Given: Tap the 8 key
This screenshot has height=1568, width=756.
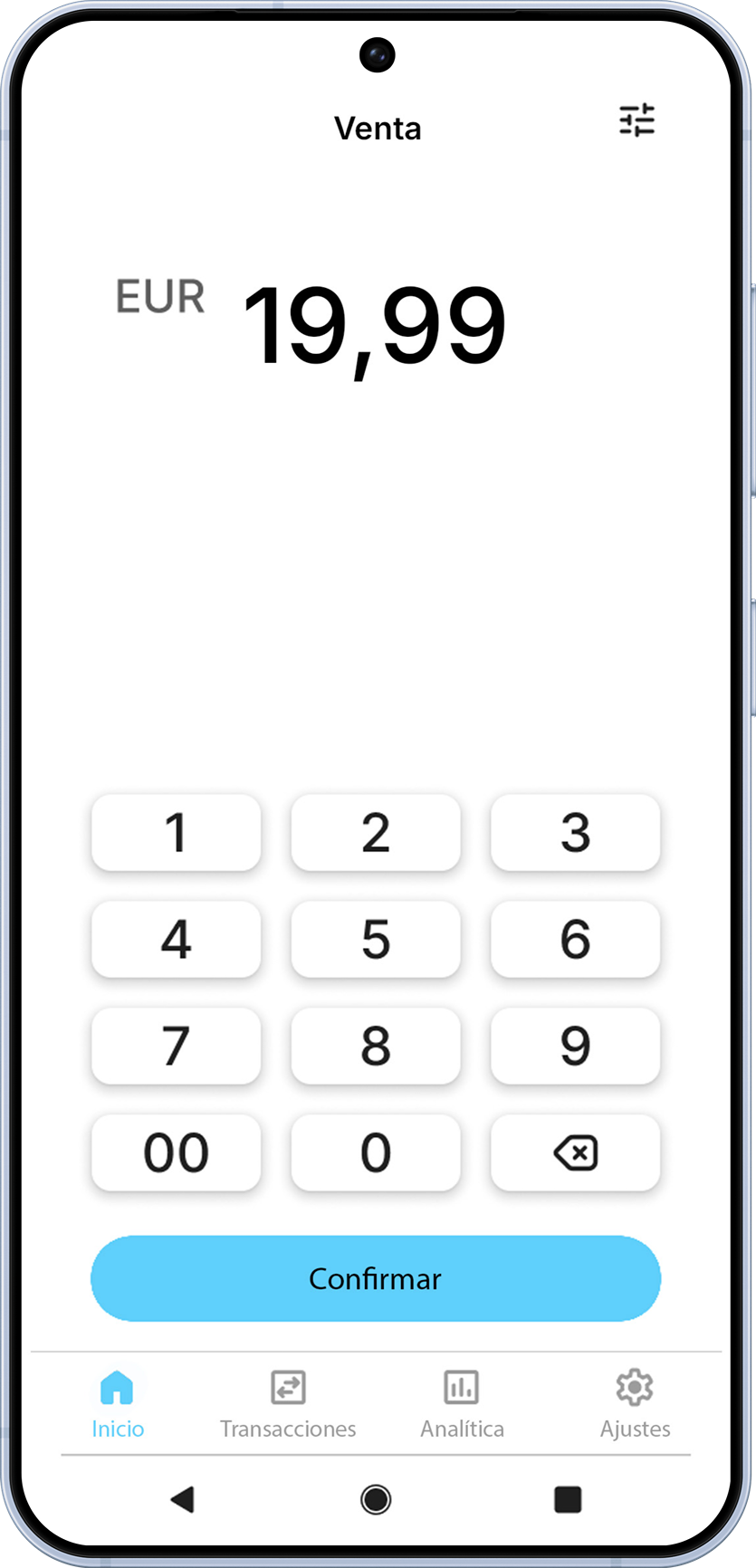Looking at the screenshot, I should click(376, 1046).
